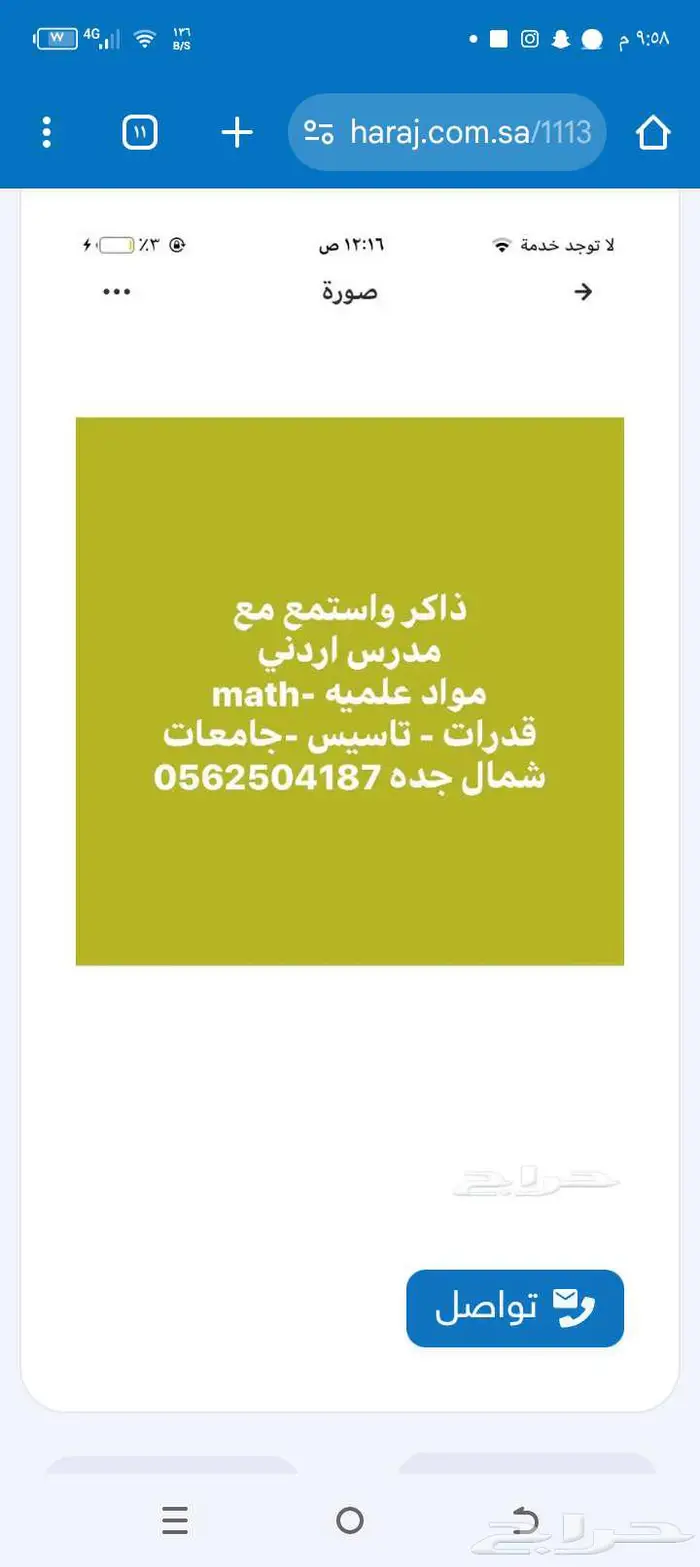Open the tutor ad image
The width and height of the screenshot is (700, 1567).
point(350,691)
